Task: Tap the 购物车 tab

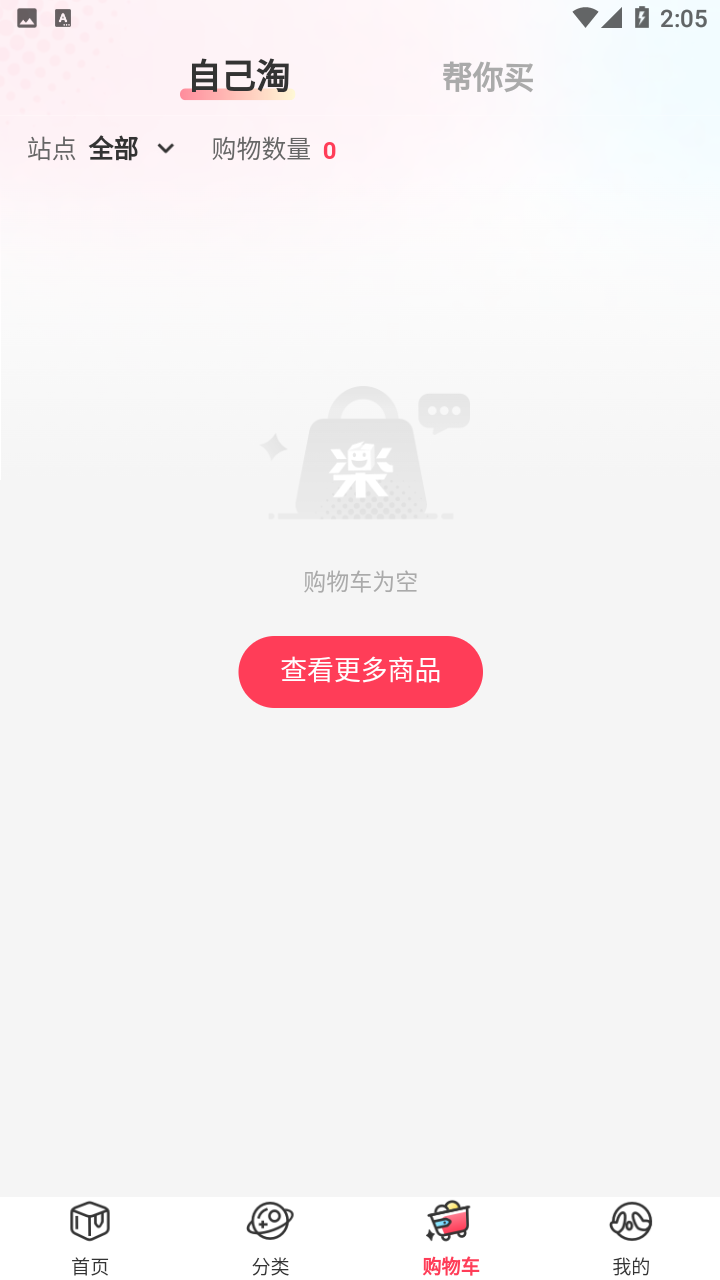Action: (x=450, y=1238)
